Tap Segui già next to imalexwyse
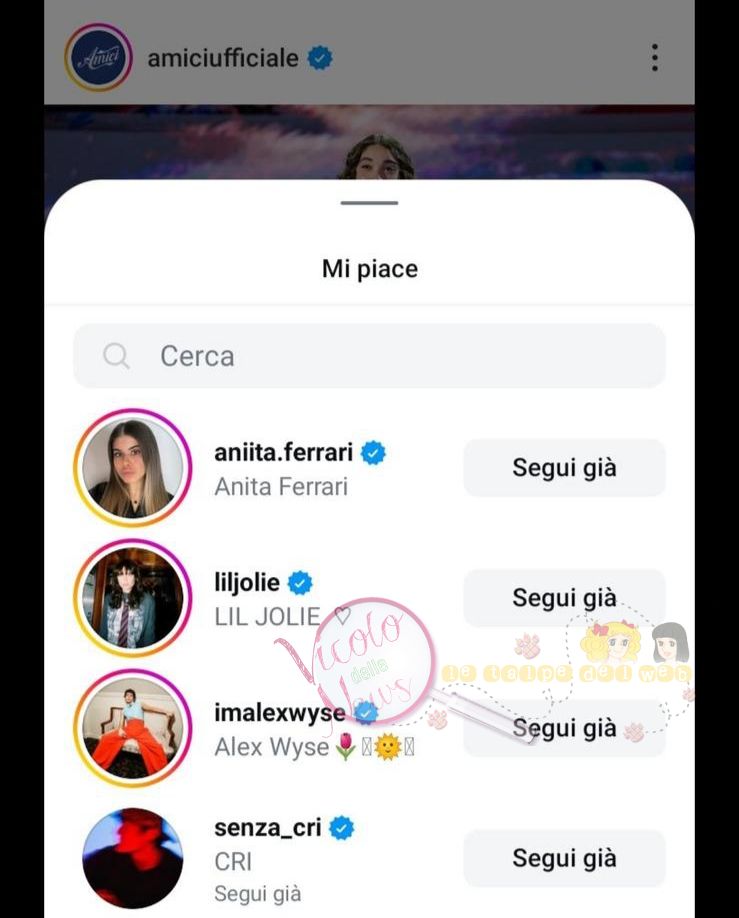This screenshot has width=739, height=918. (x=564, y=728)
